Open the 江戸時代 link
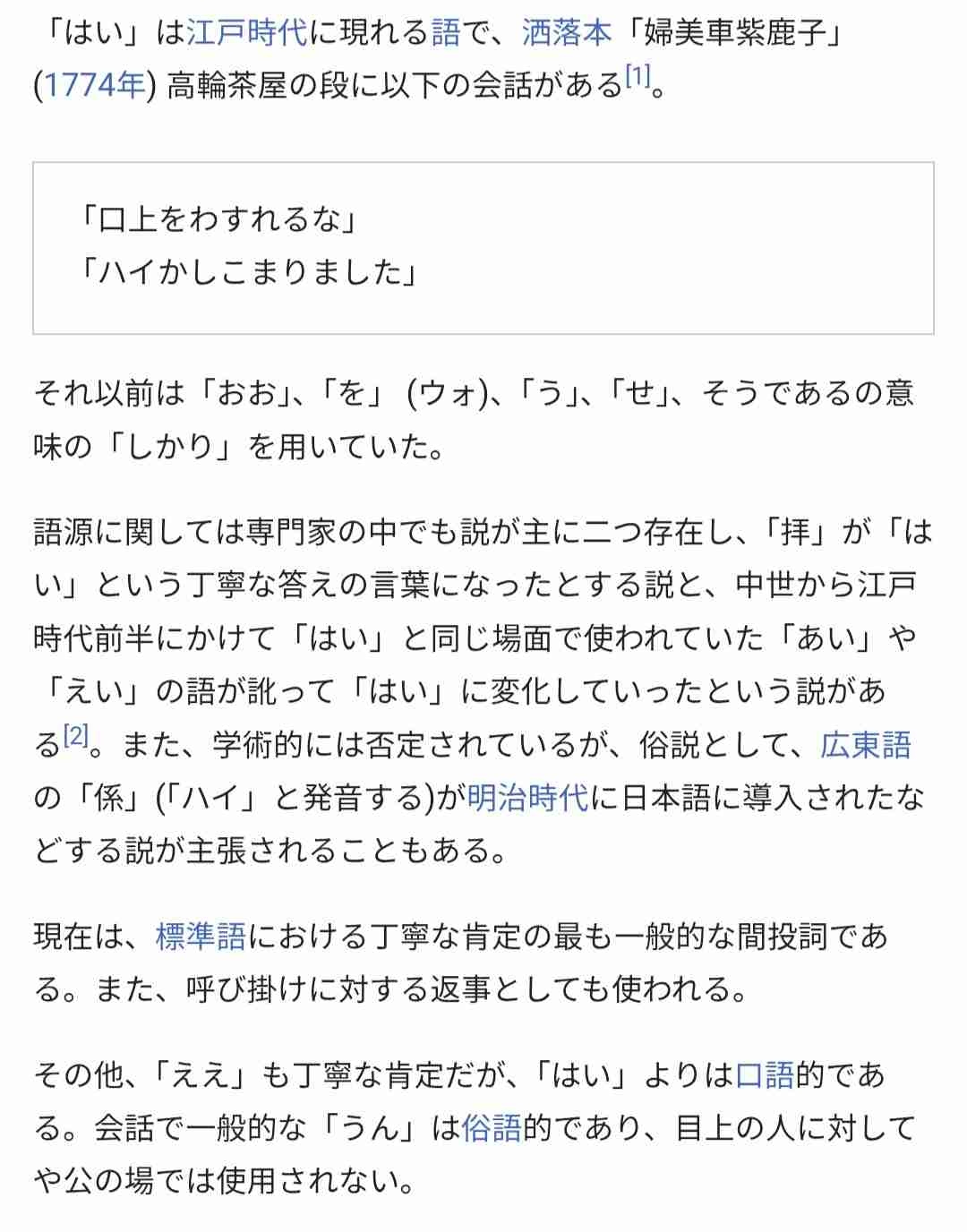 click(x=247, y=33)
